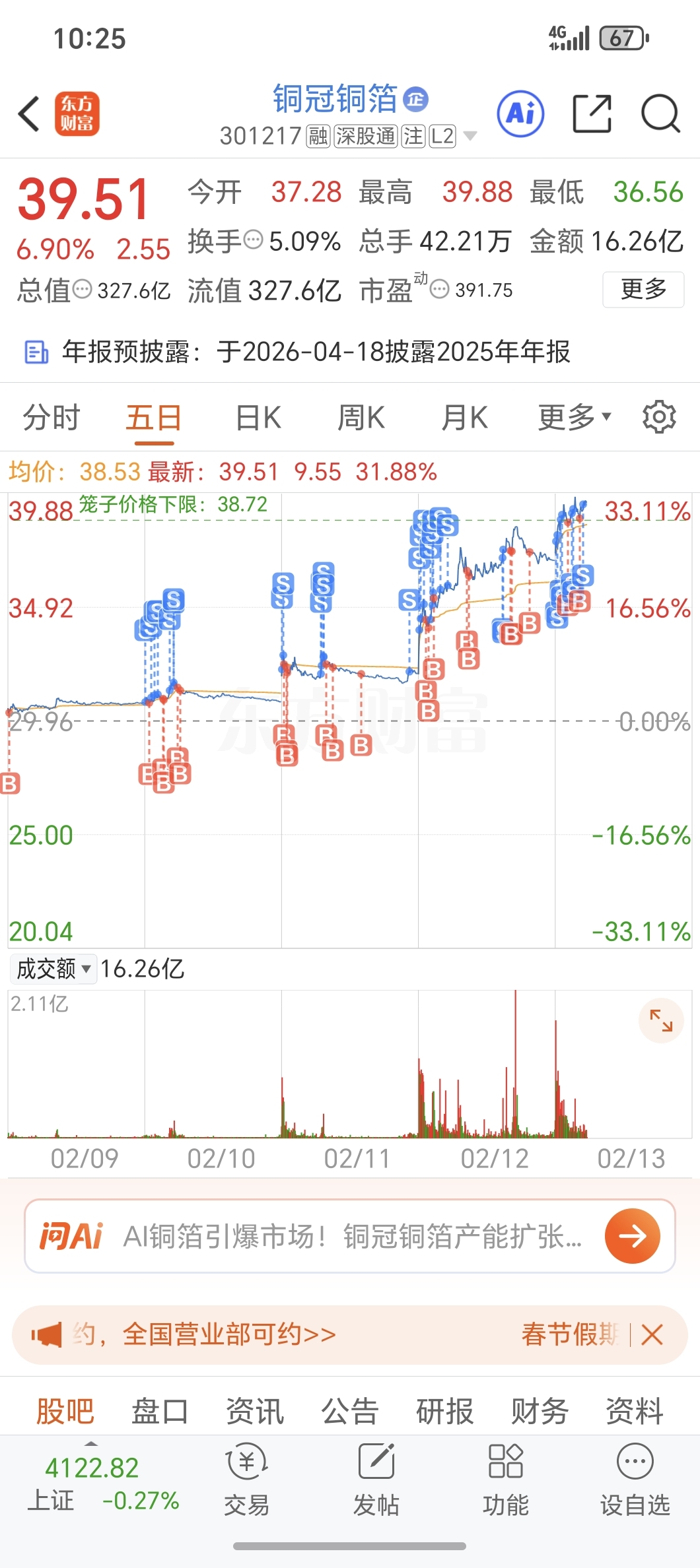Switch to the 月K chart tab
This screenshot has width=700, height=1568.
coord(464,418)
